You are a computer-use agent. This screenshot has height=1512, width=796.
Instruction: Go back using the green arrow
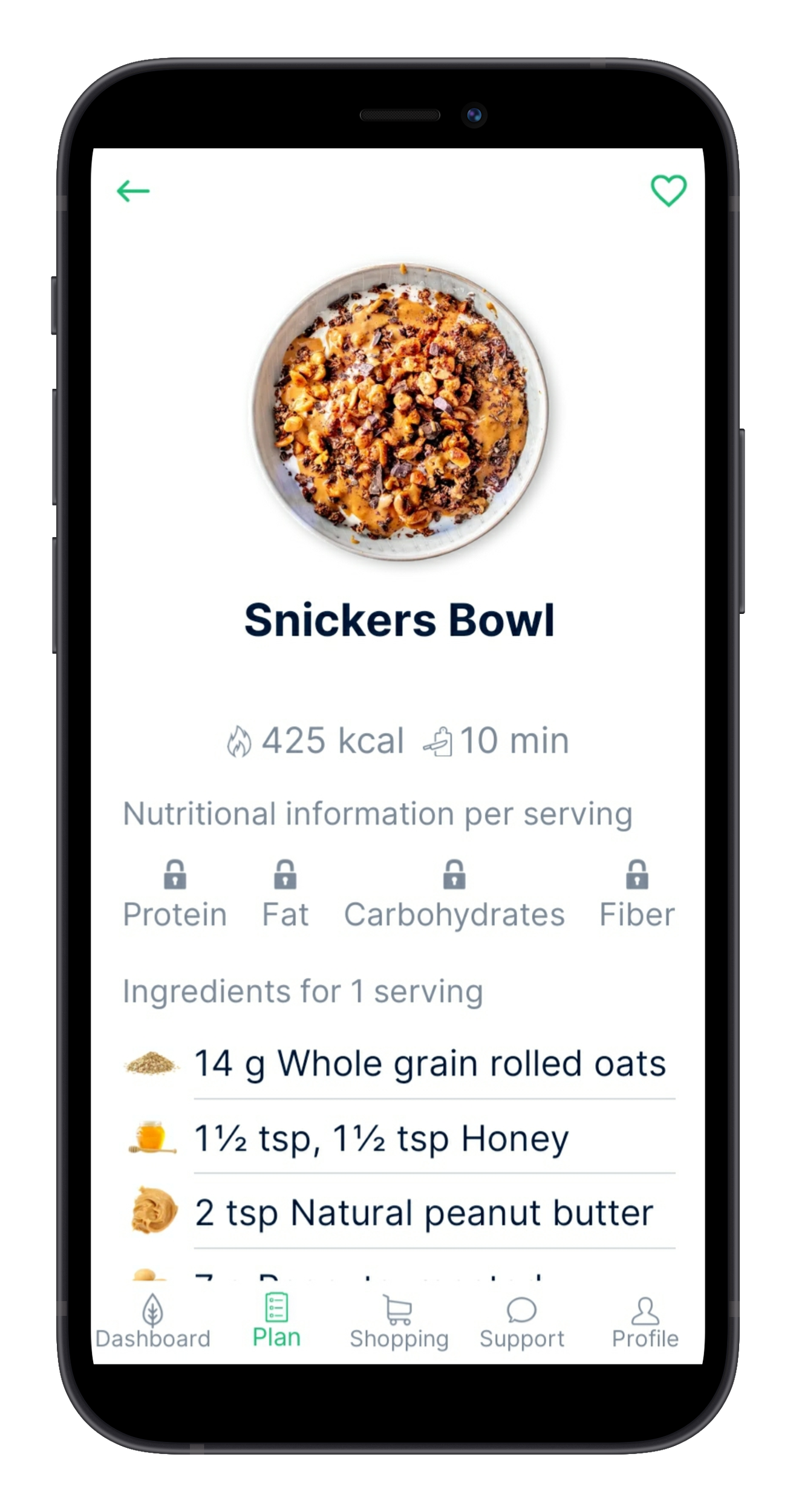132,191
